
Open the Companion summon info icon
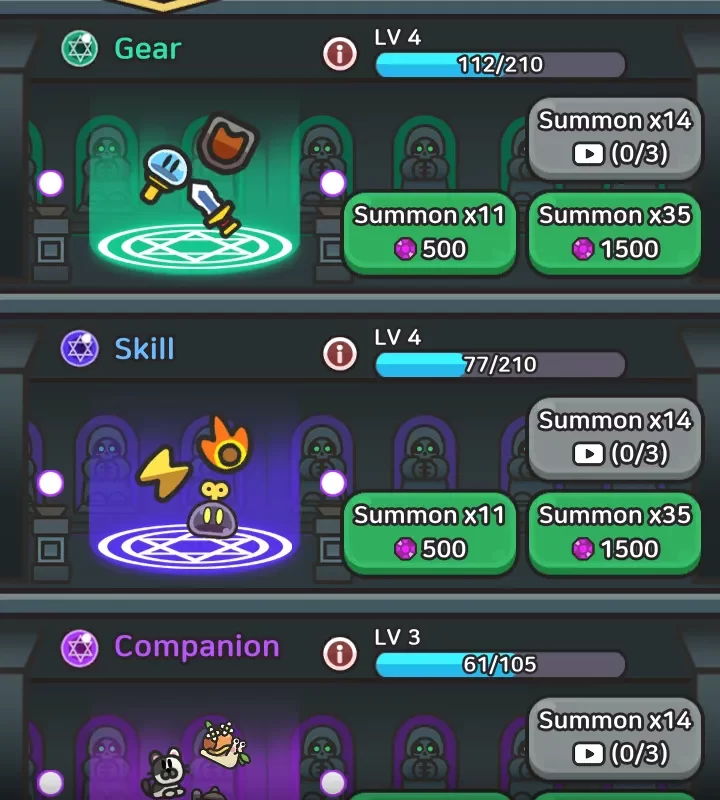coord(340,652)
